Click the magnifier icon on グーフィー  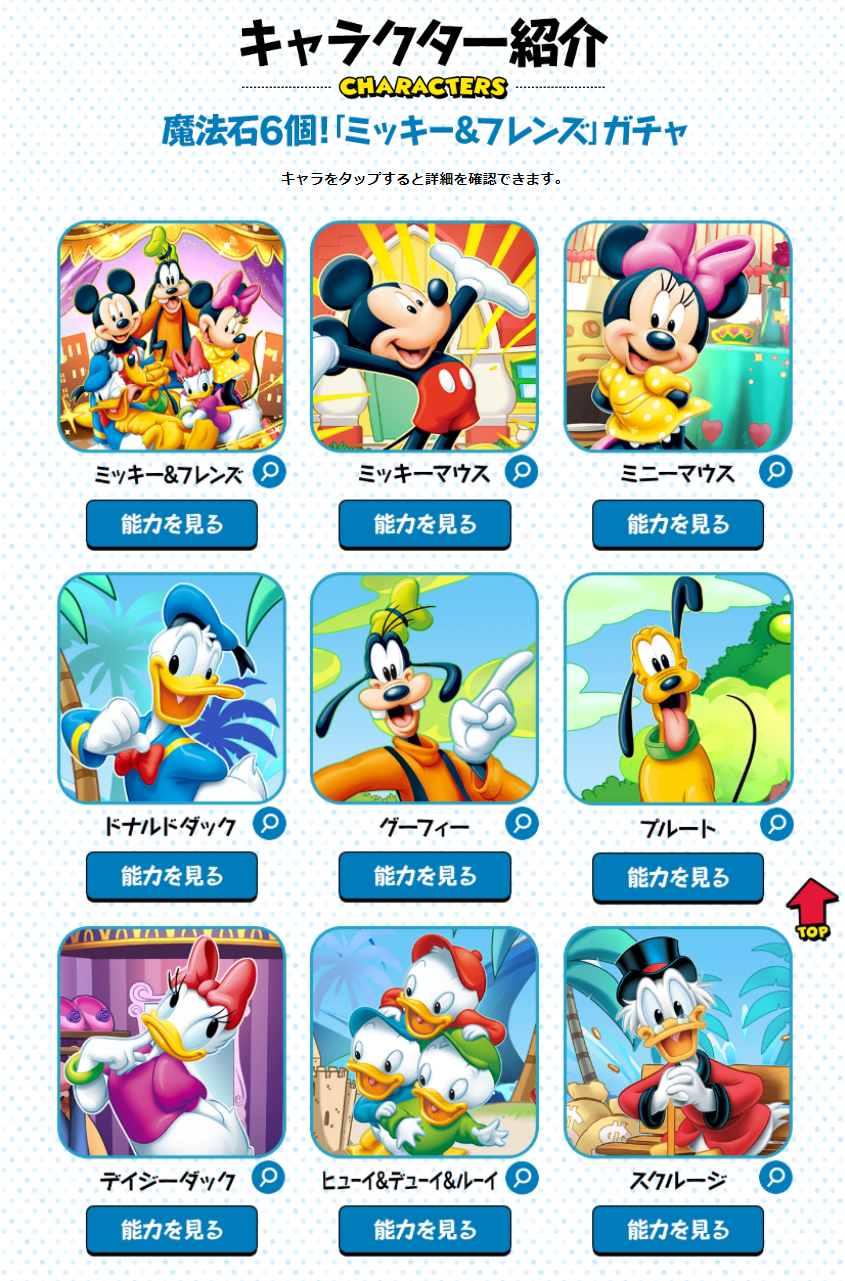(520, 823)
